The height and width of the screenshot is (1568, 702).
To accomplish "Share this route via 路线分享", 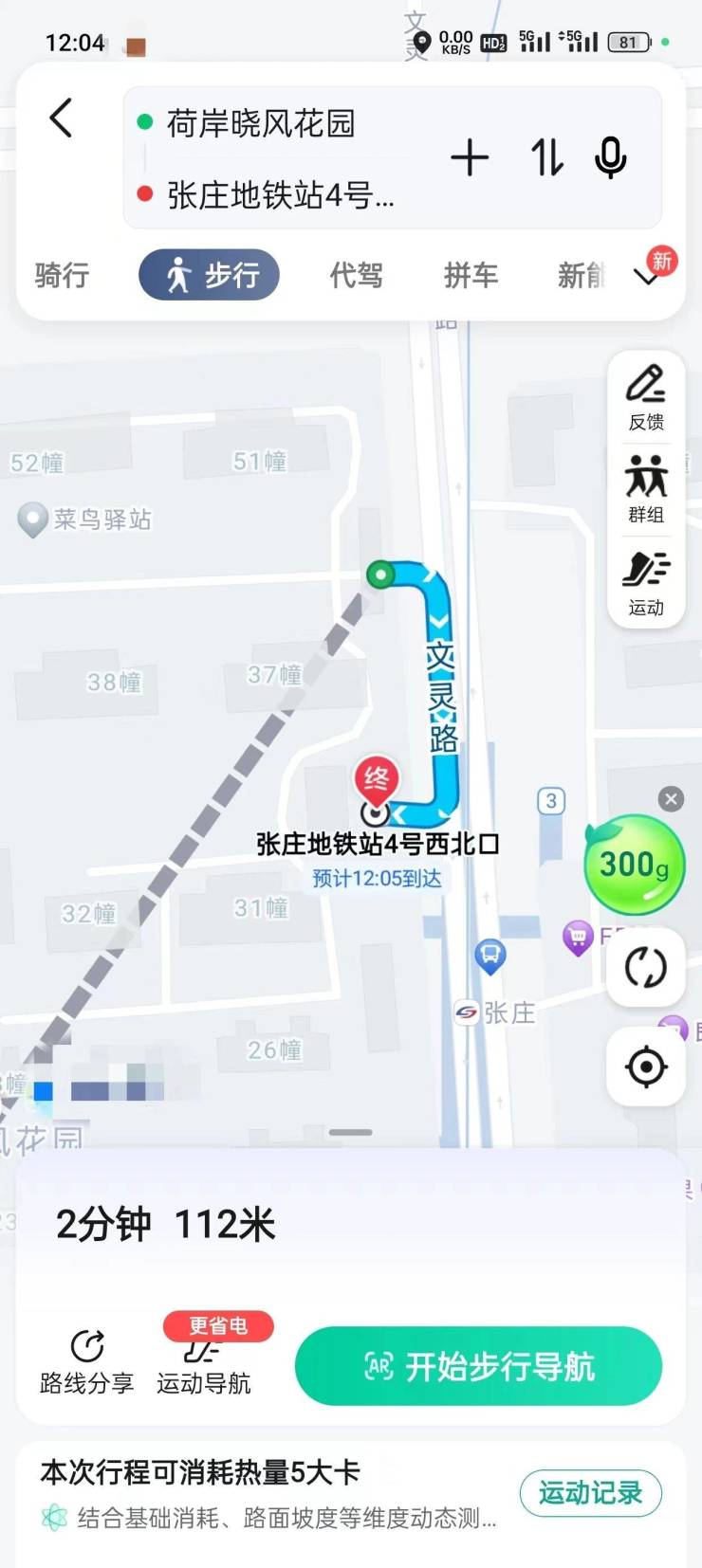I will [87, 1361].
